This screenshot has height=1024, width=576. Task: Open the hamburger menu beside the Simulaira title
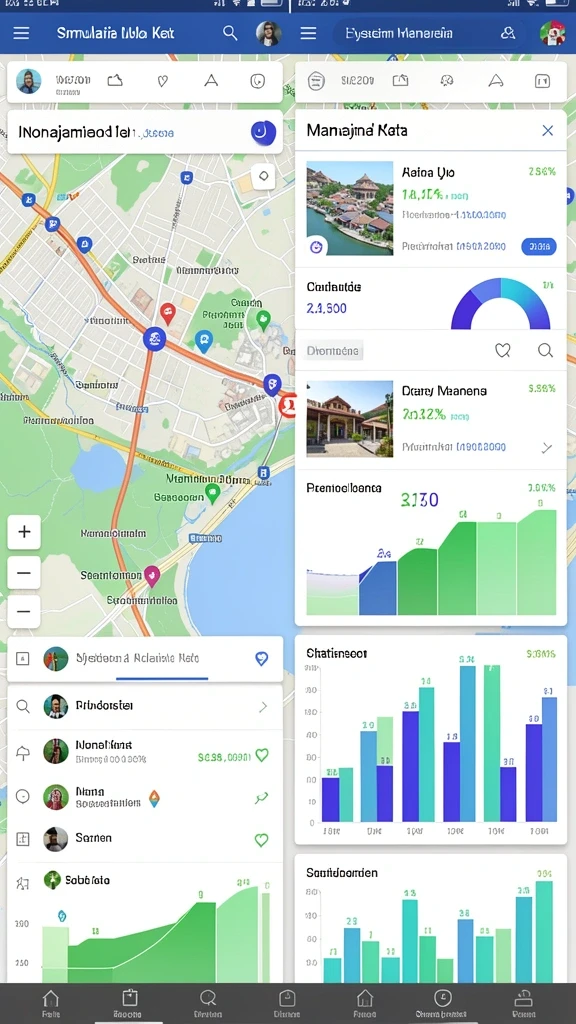pos(21,33)
